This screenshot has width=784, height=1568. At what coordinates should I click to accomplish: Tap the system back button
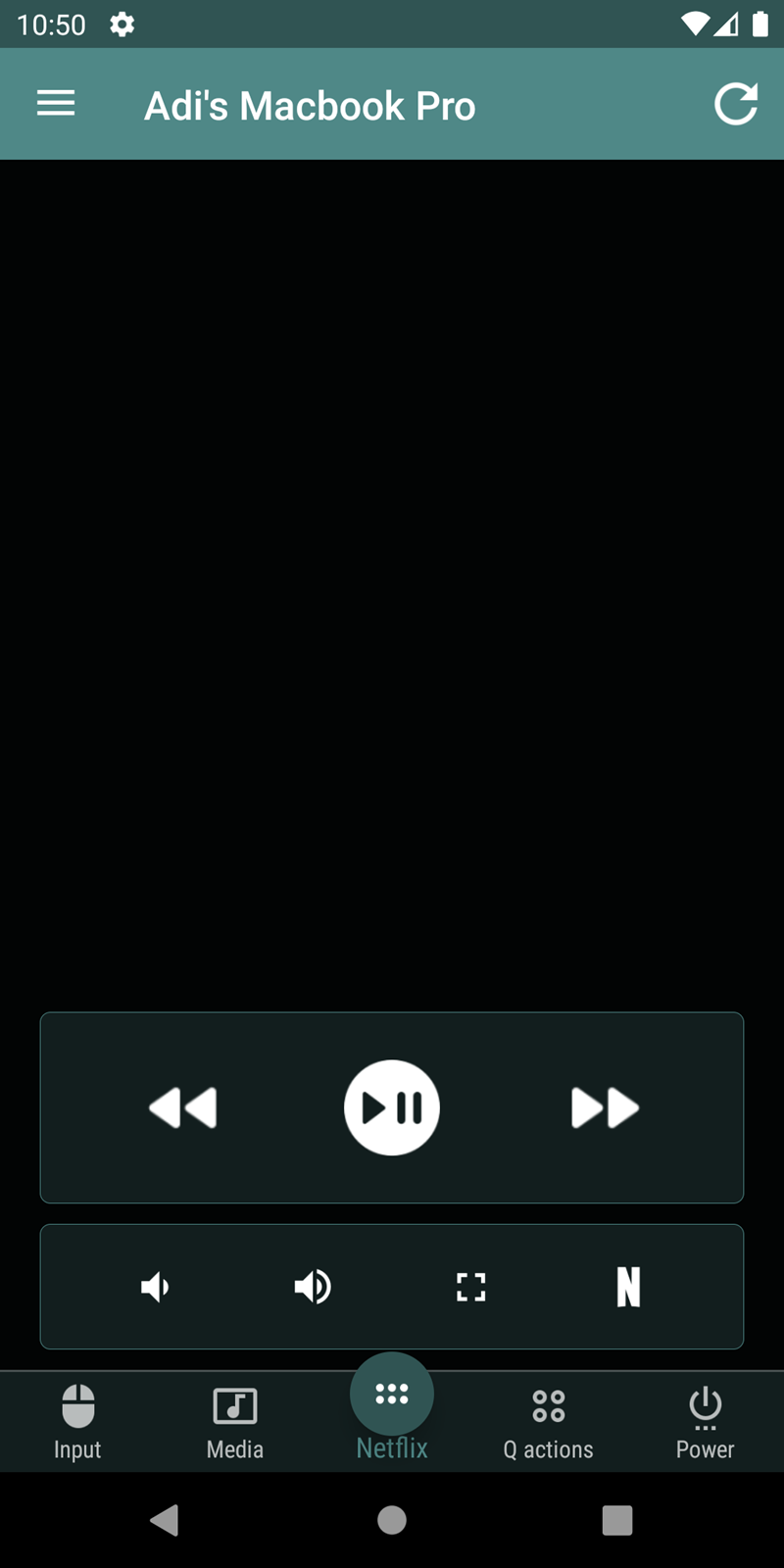pos(165,1520)
